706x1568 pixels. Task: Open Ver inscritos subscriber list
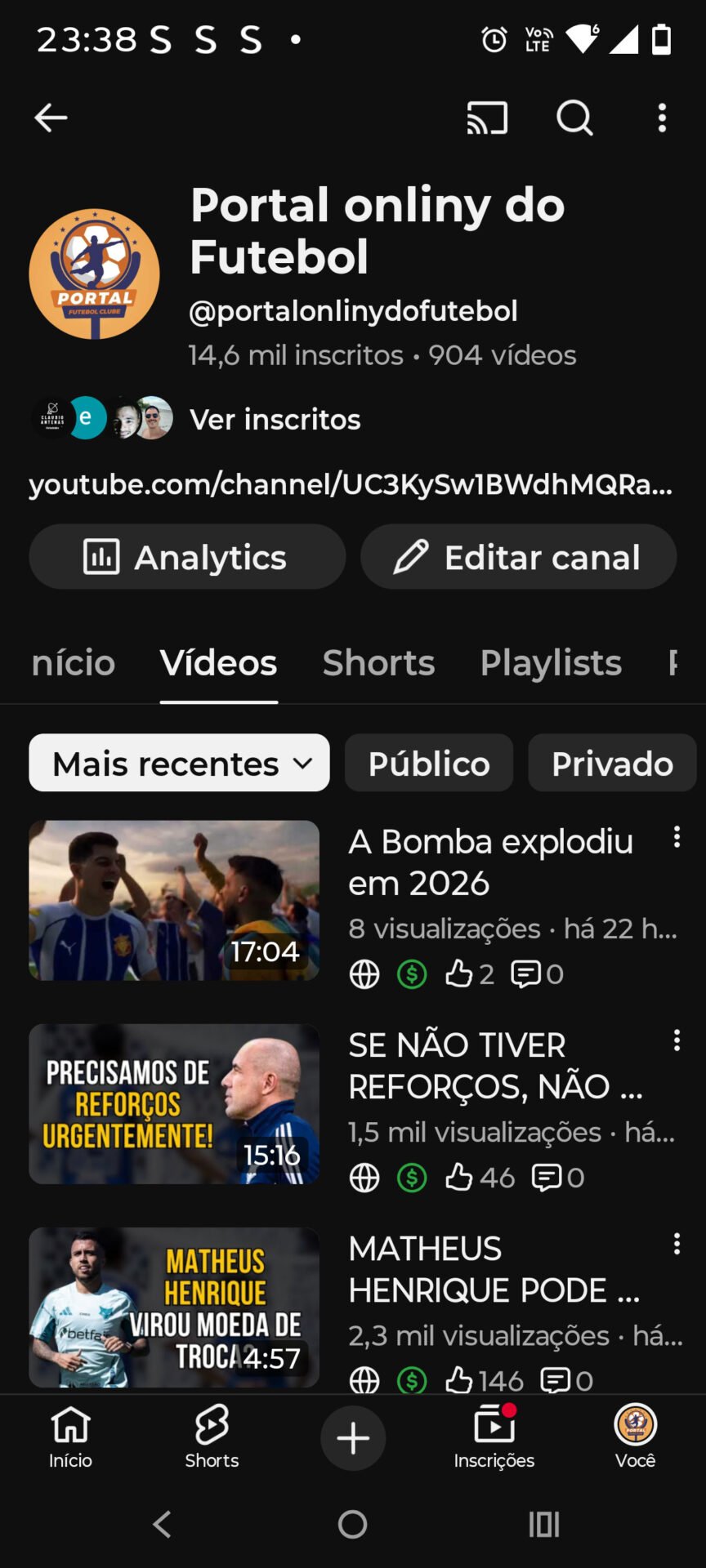coord(275,419)
